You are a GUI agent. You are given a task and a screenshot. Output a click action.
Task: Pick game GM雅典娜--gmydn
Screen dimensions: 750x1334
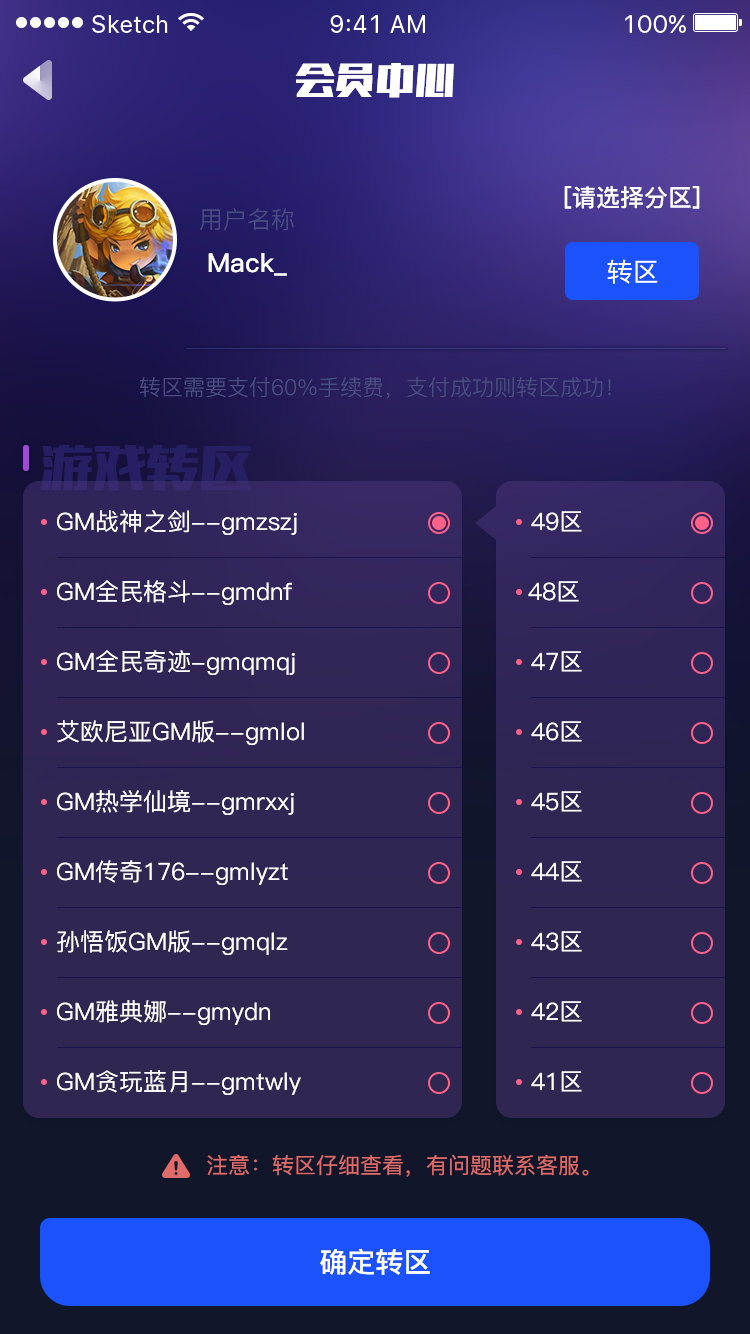(243, 1012)
